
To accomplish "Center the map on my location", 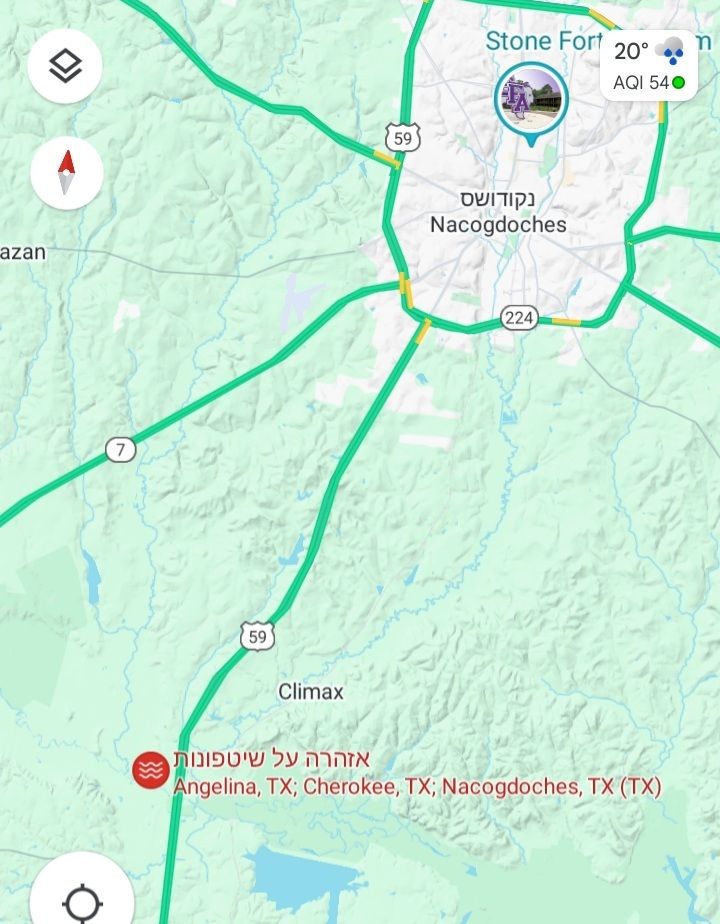I will (82, 902).
